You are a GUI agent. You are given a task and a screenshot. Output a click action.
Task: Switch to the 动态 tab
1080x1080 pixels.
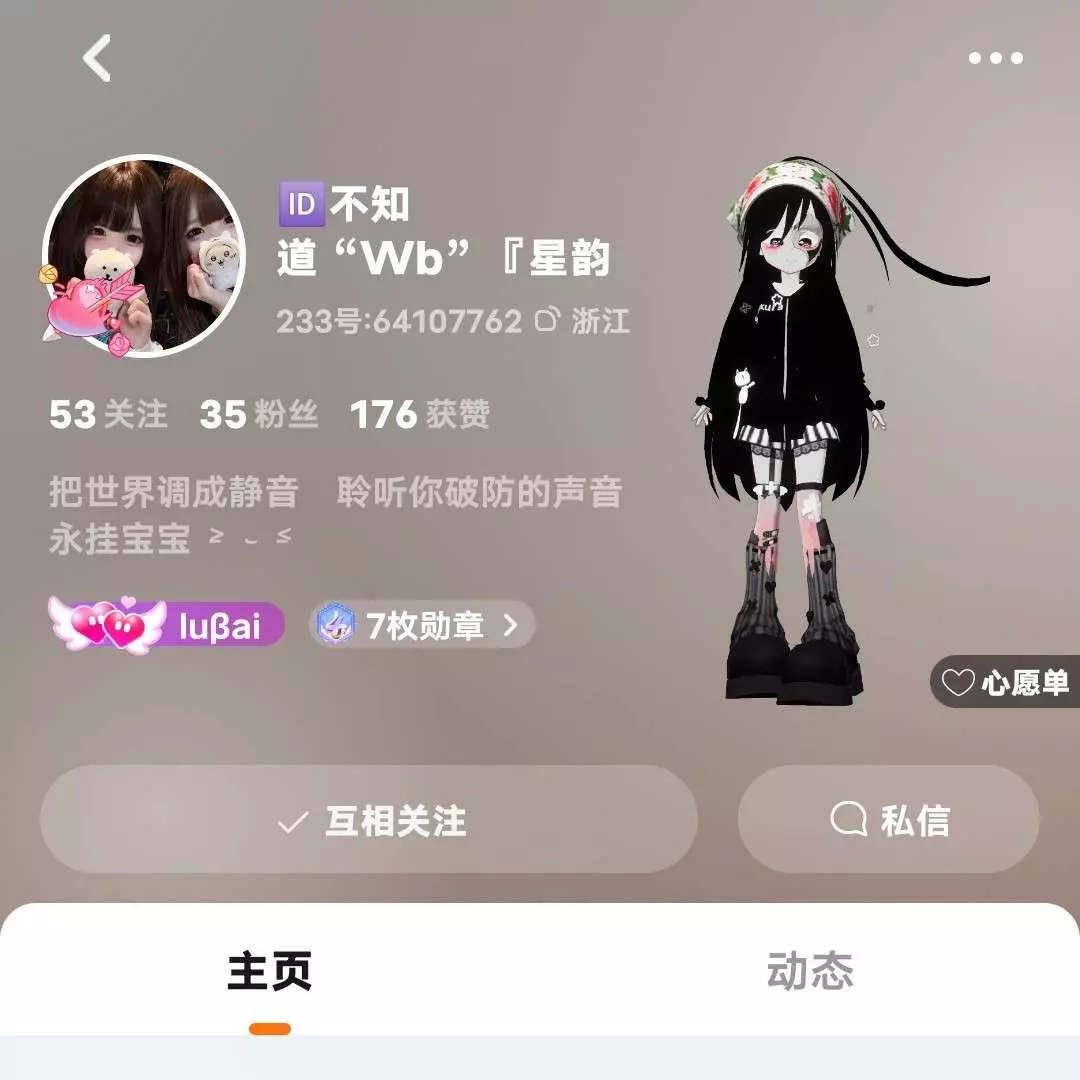tap(810, 971)
